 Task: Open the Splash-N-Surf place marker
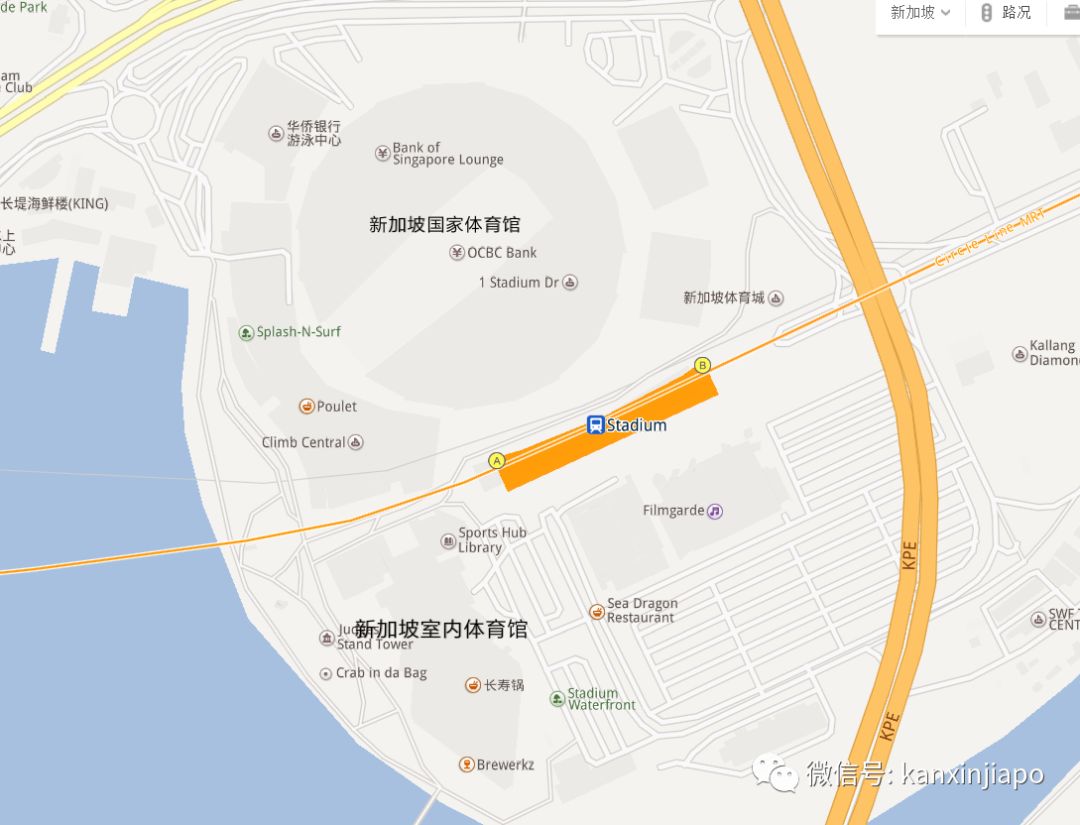246,333
